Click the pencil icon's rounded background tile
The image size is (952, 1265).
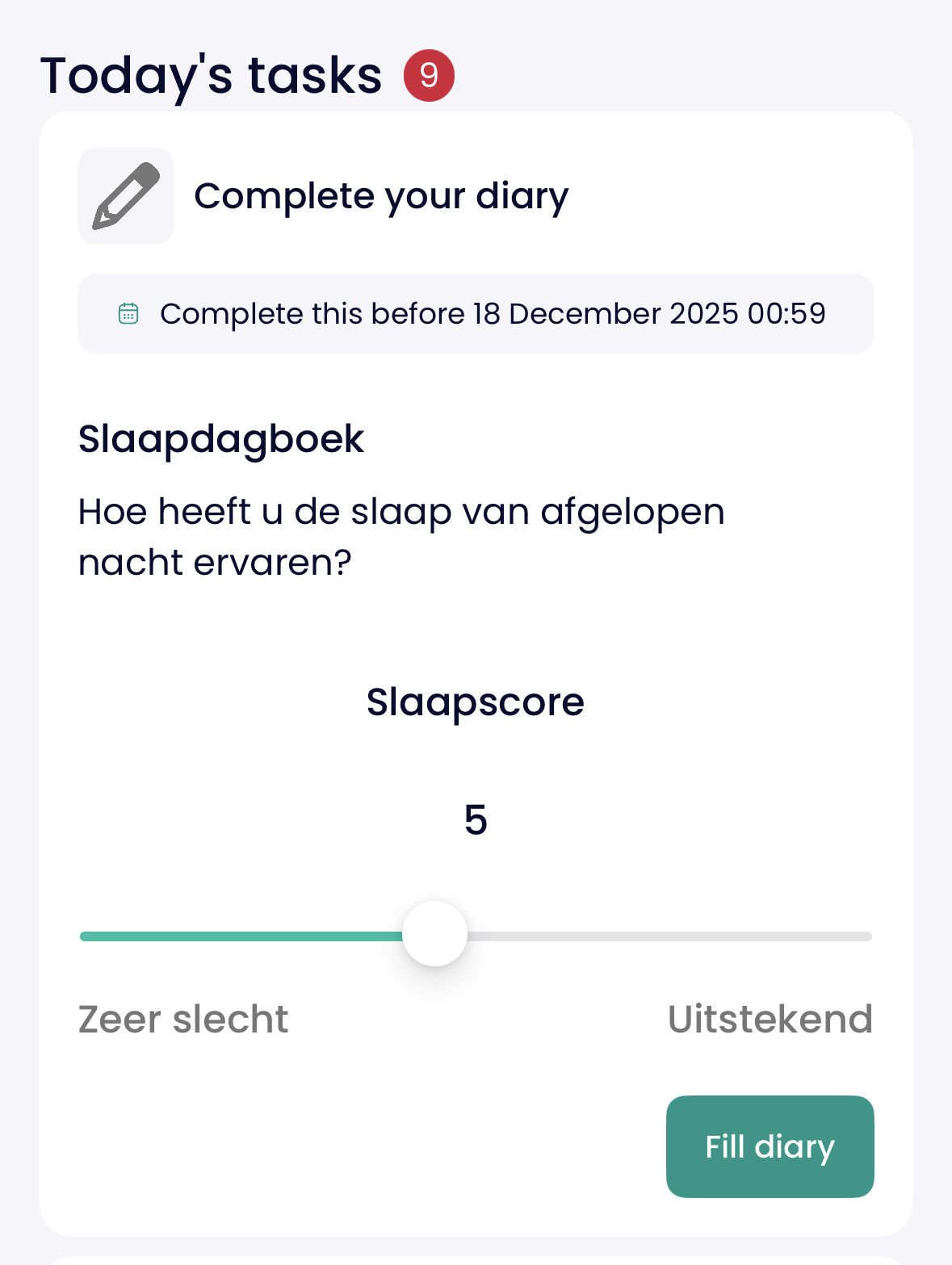click(125, 195)
